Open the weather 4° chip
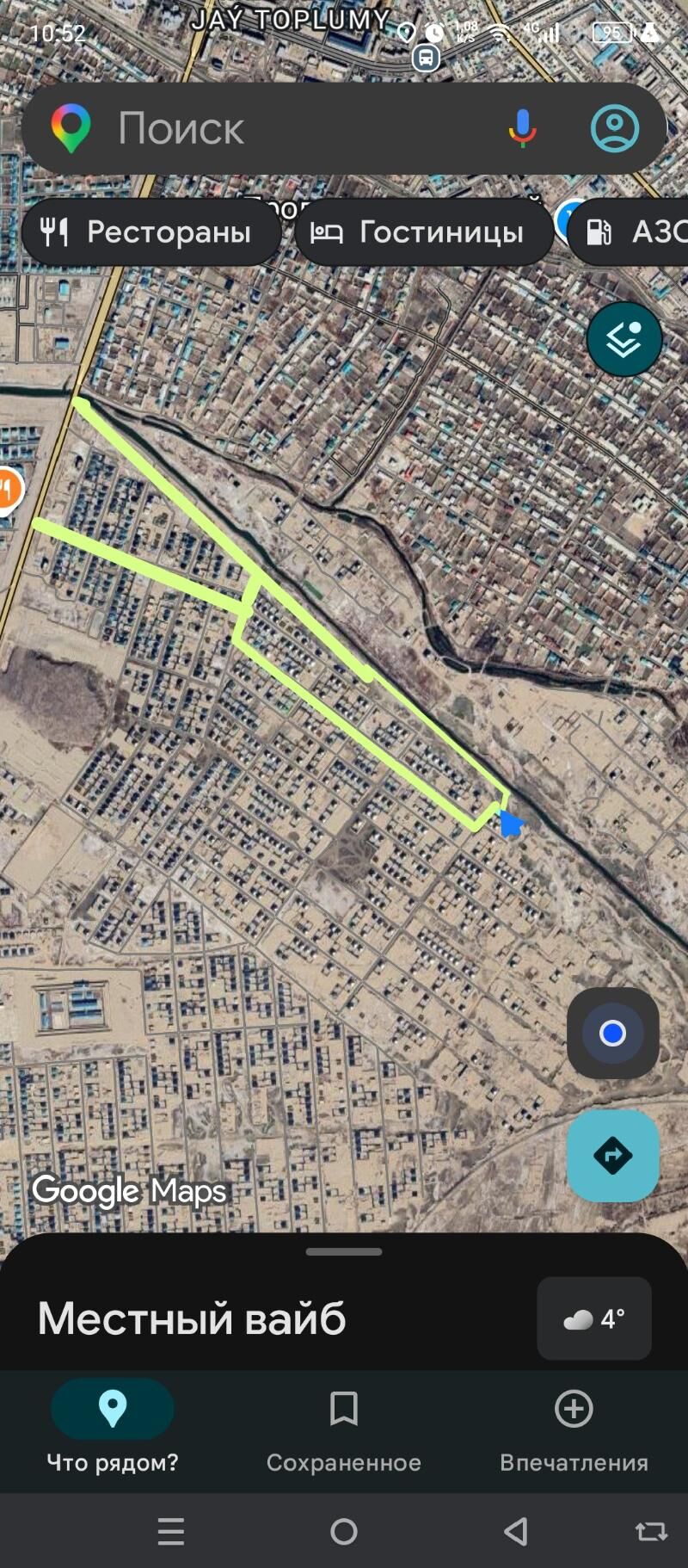Viewport: 688px width, 1568px height. [x=593, y=1318]
